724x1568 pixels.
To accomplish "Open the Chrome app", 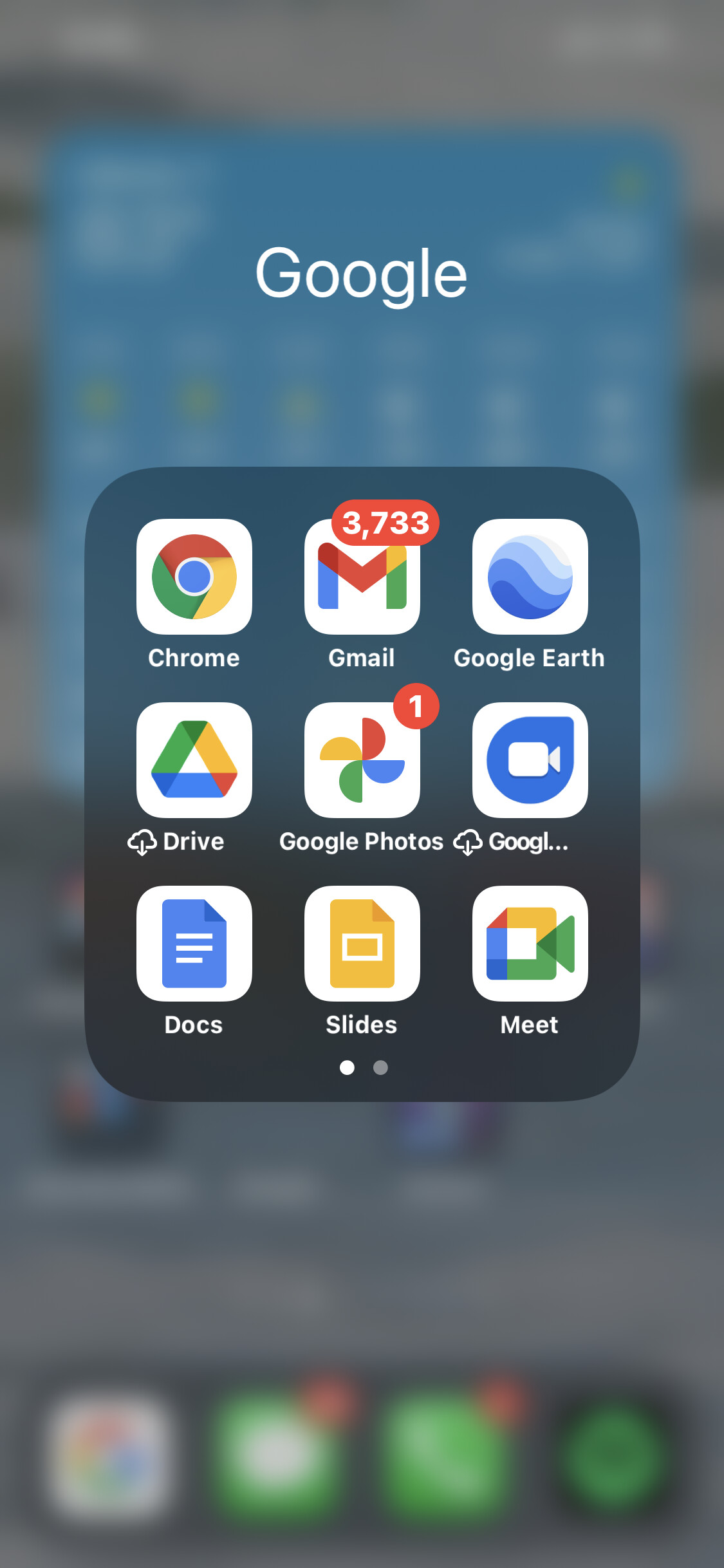I will pos(194,577).
